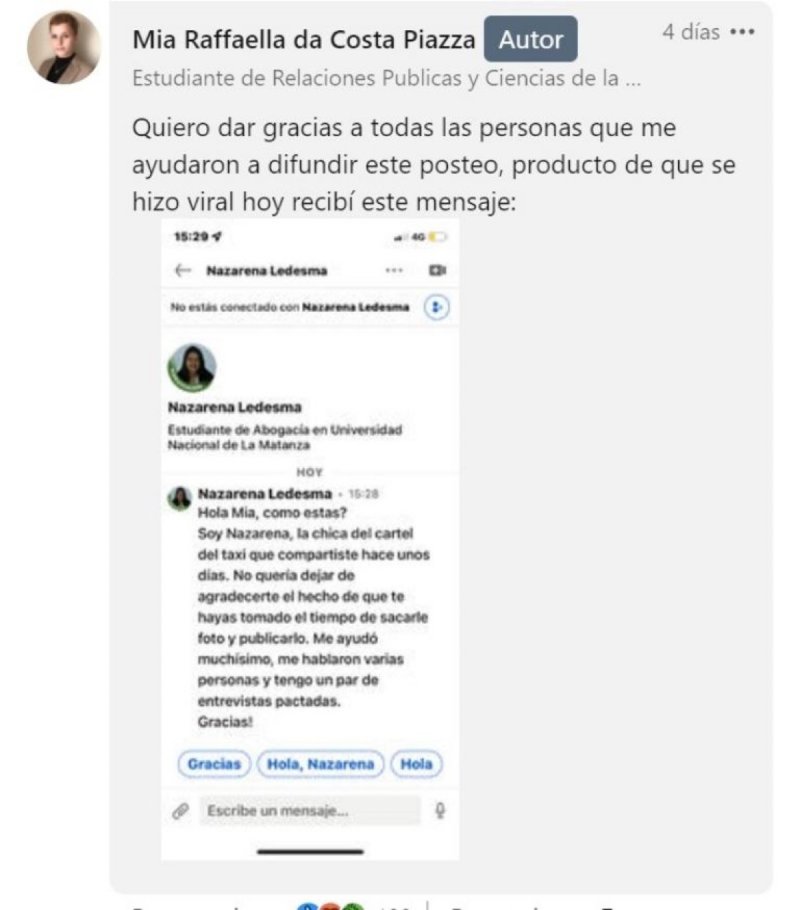Screen dimensions: 800x910
Task: Open Mia Raffaella da Costa Piazza's profile name
Action: tap(304, 40)
